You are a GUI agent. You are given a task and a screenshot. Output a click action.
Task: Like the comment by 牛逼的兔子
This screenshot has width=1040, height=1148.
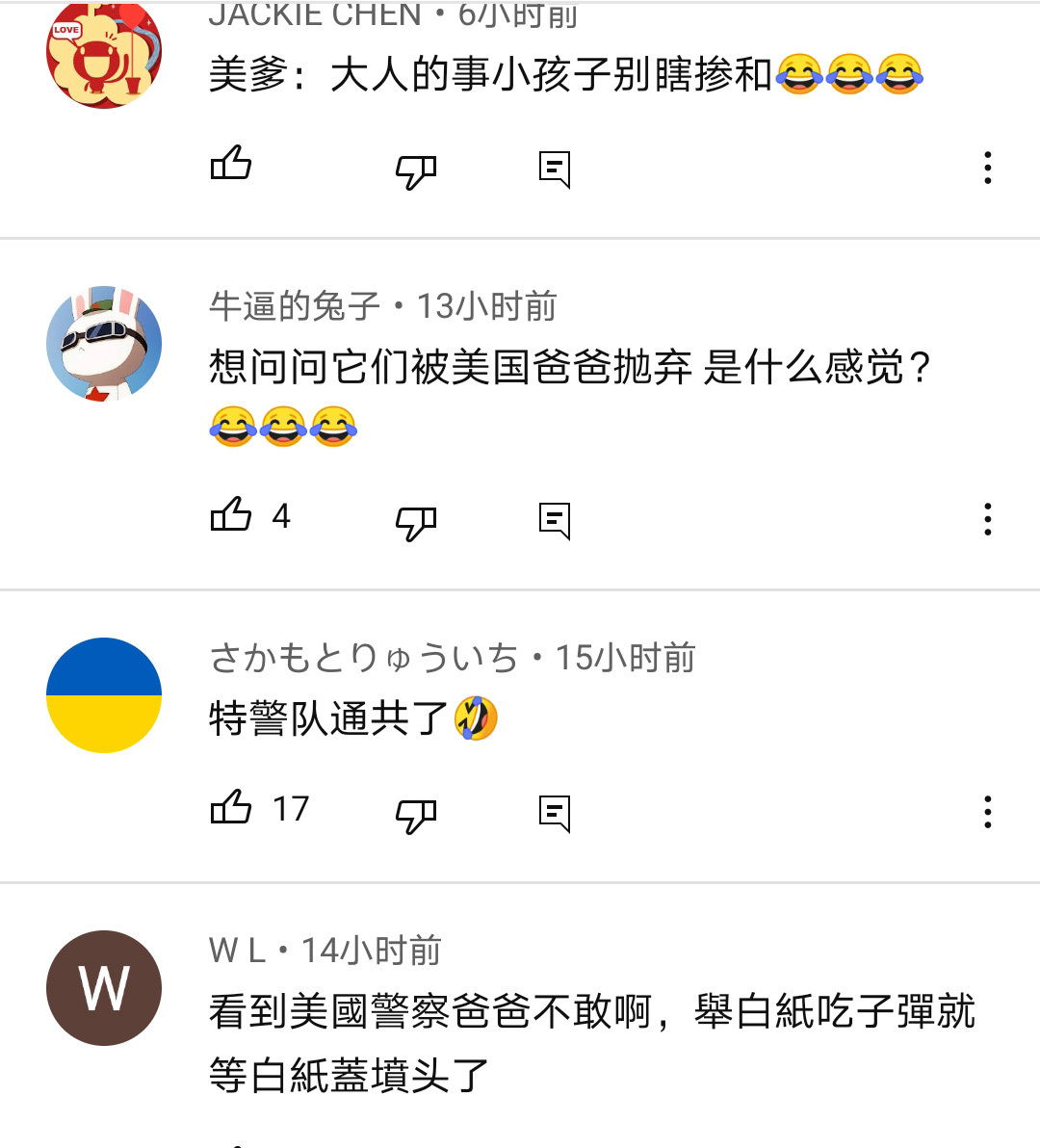(x=231, y=516)
